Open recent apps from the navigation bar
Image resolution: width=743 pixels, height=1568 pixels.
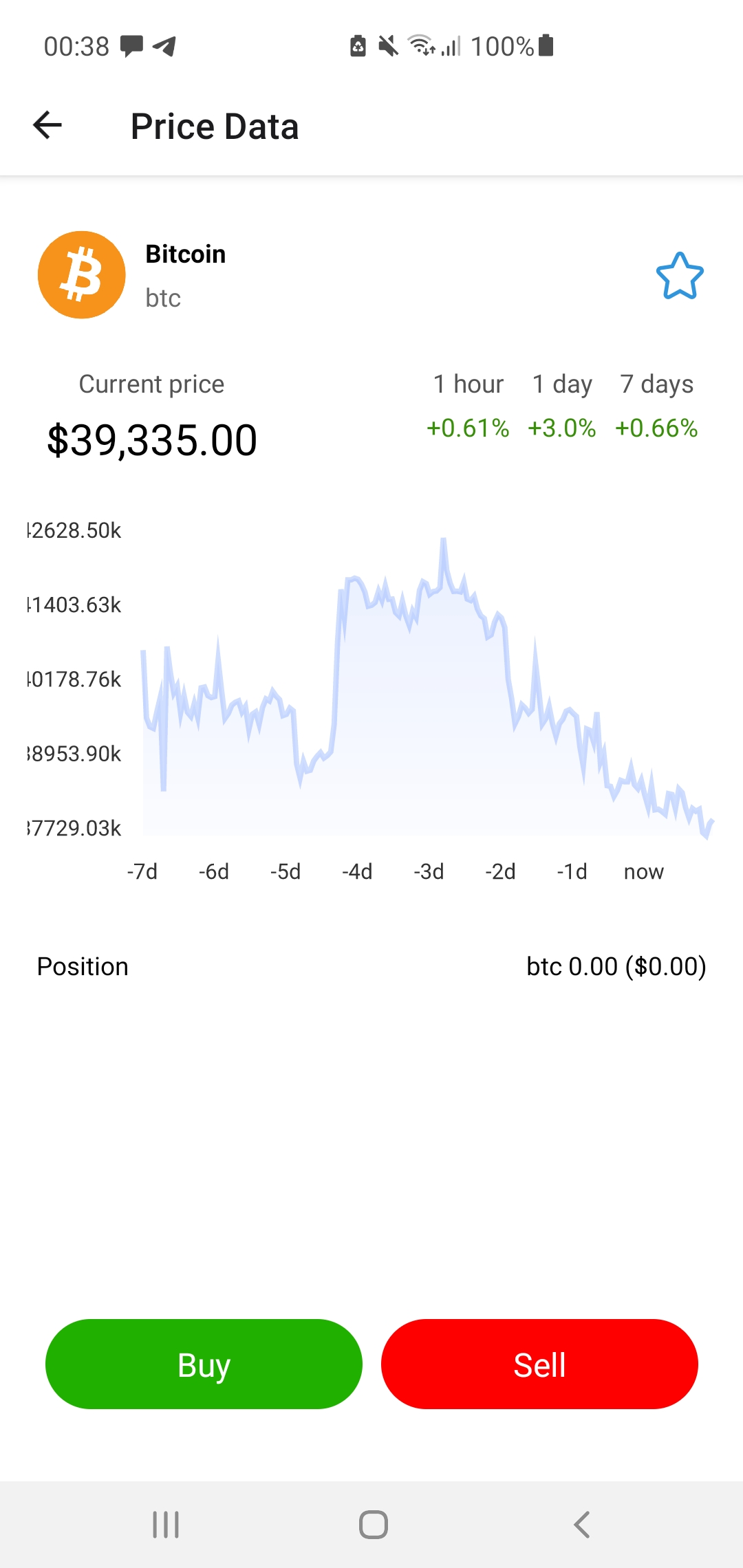166,1525
